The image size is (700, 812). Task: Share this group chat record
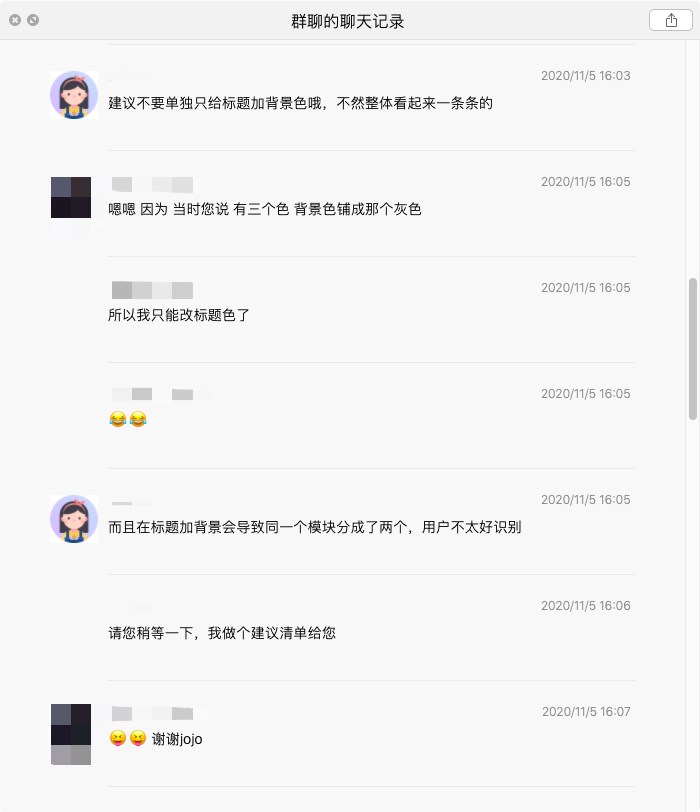pyautogui.click(x=670, y=20)
